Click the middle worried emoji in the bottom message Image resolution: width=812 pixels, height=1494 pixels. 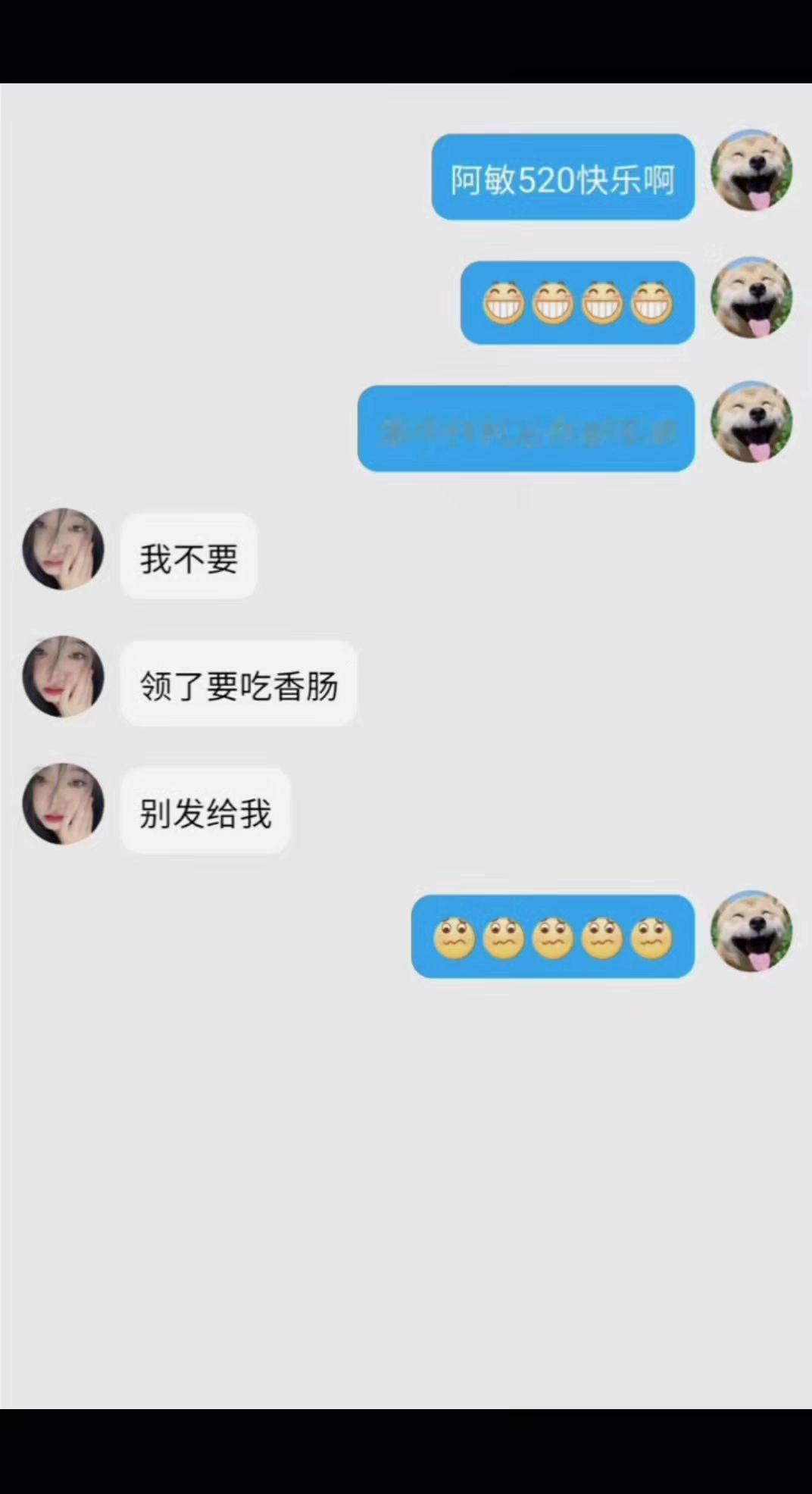552,939
